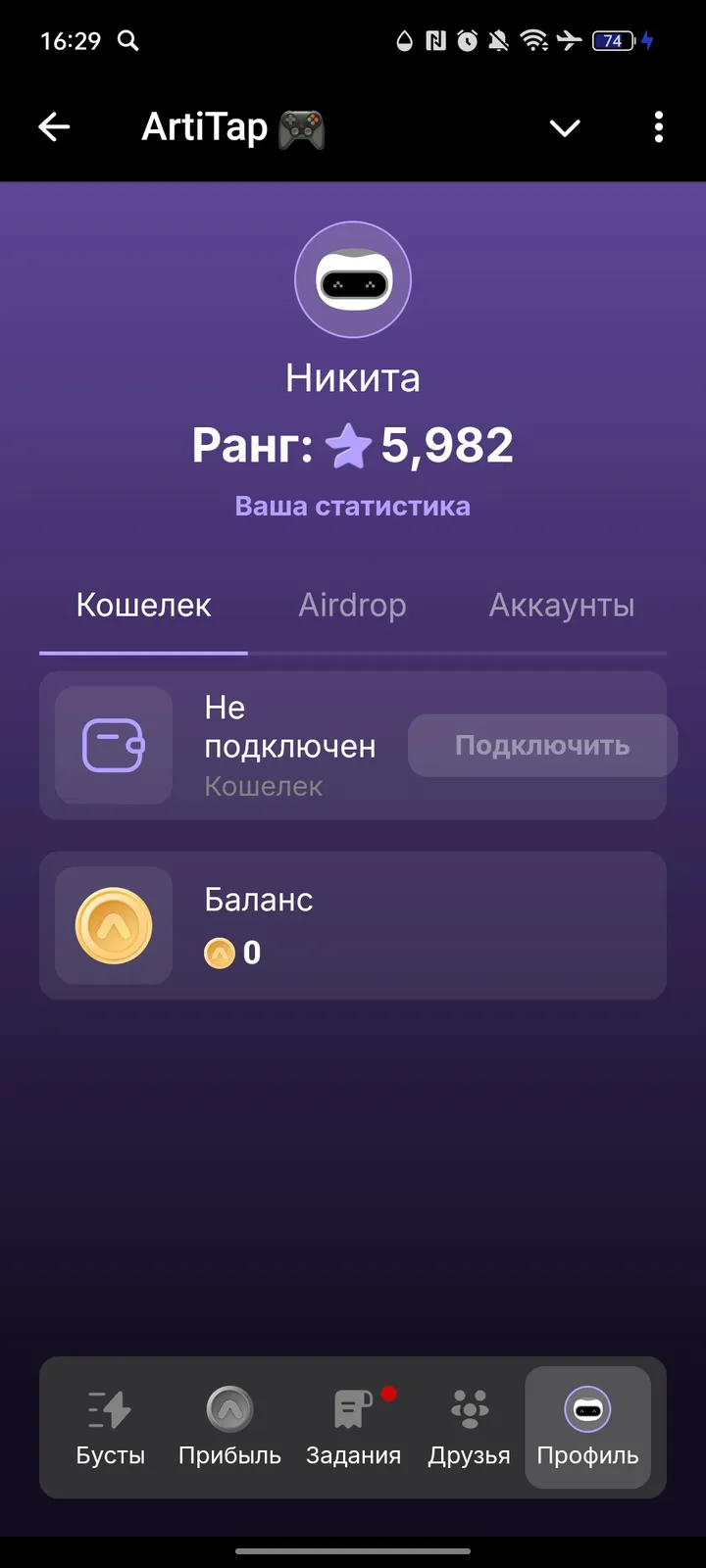Tap the search icon in the status bar

tap(127, 41)
